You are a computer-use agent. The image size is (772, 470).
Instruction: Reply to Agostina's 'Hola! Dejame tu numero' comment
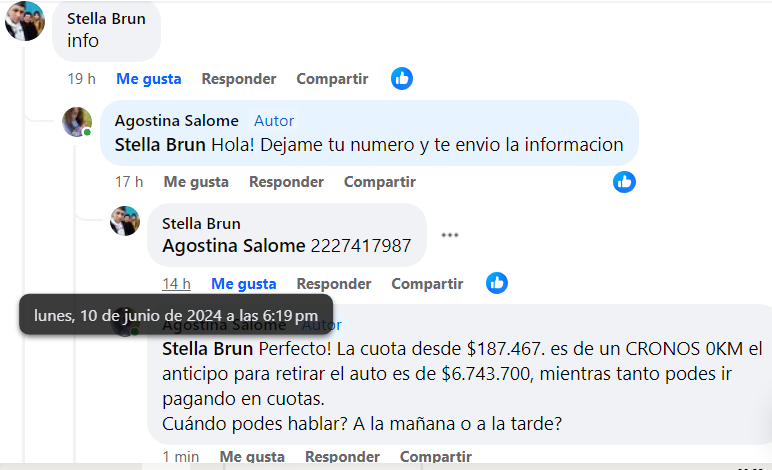click(x=286, y=182)
